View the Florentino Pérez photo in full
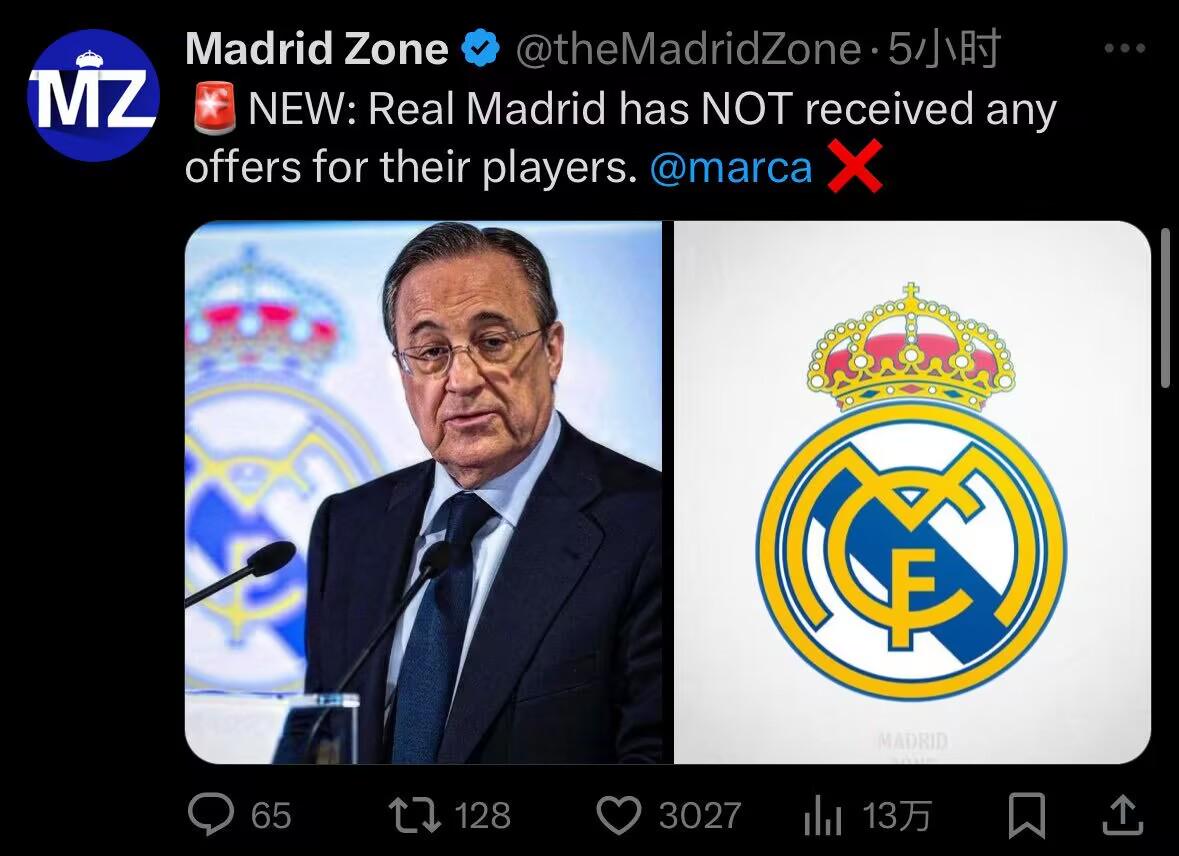This screenshot has width=1179, height=856. pos(423,492)
